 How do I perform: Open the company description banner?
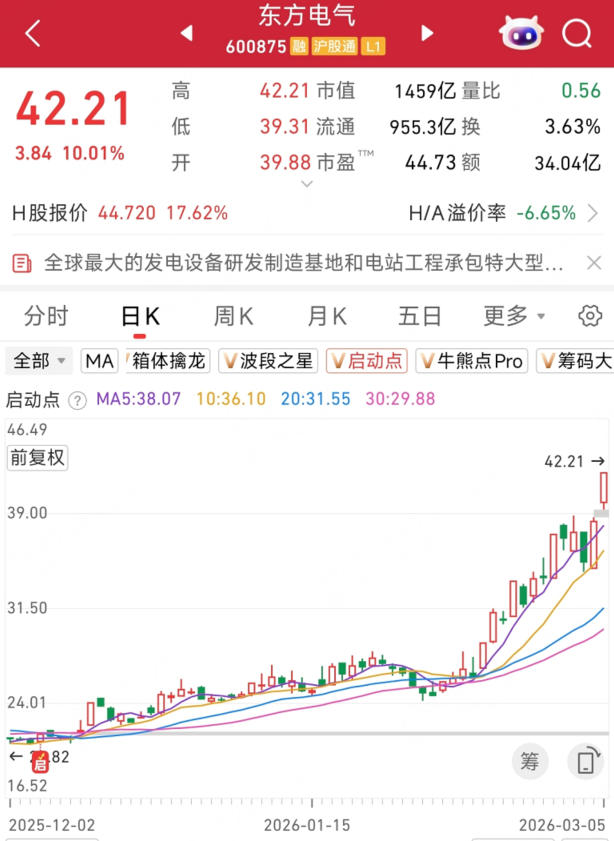(306, 263)
